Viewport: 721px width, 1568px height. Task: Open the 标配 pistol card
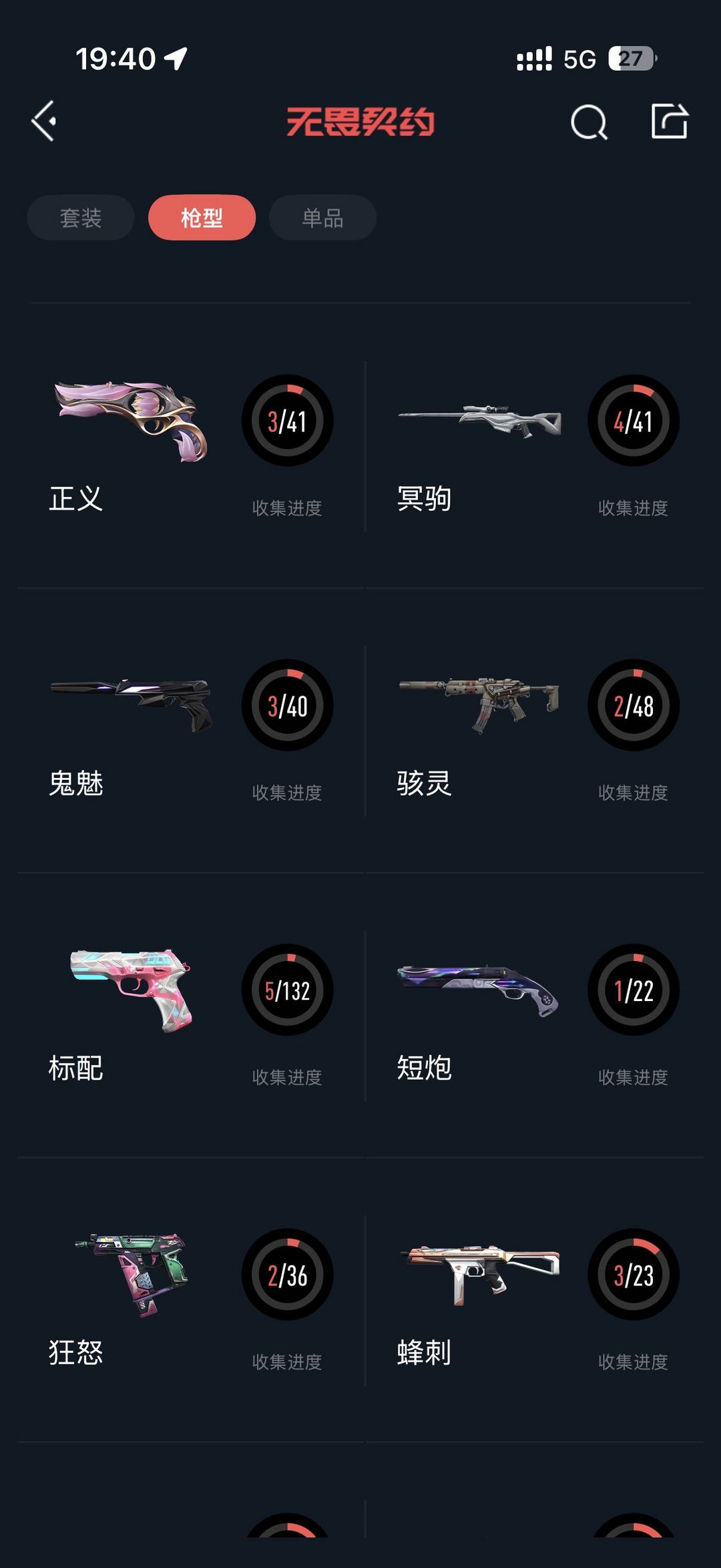coord(190,1015)
